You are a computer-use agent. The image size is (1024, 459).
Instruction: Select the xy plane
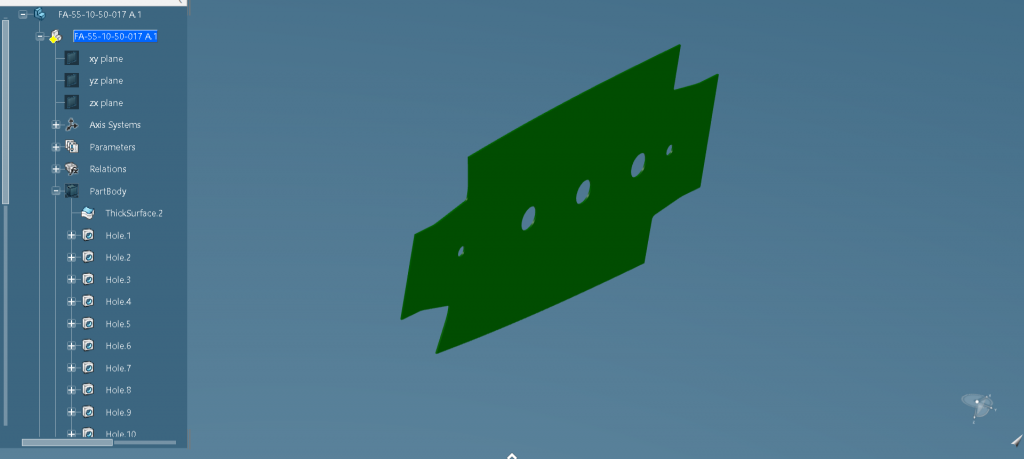[x=106, y=59]
